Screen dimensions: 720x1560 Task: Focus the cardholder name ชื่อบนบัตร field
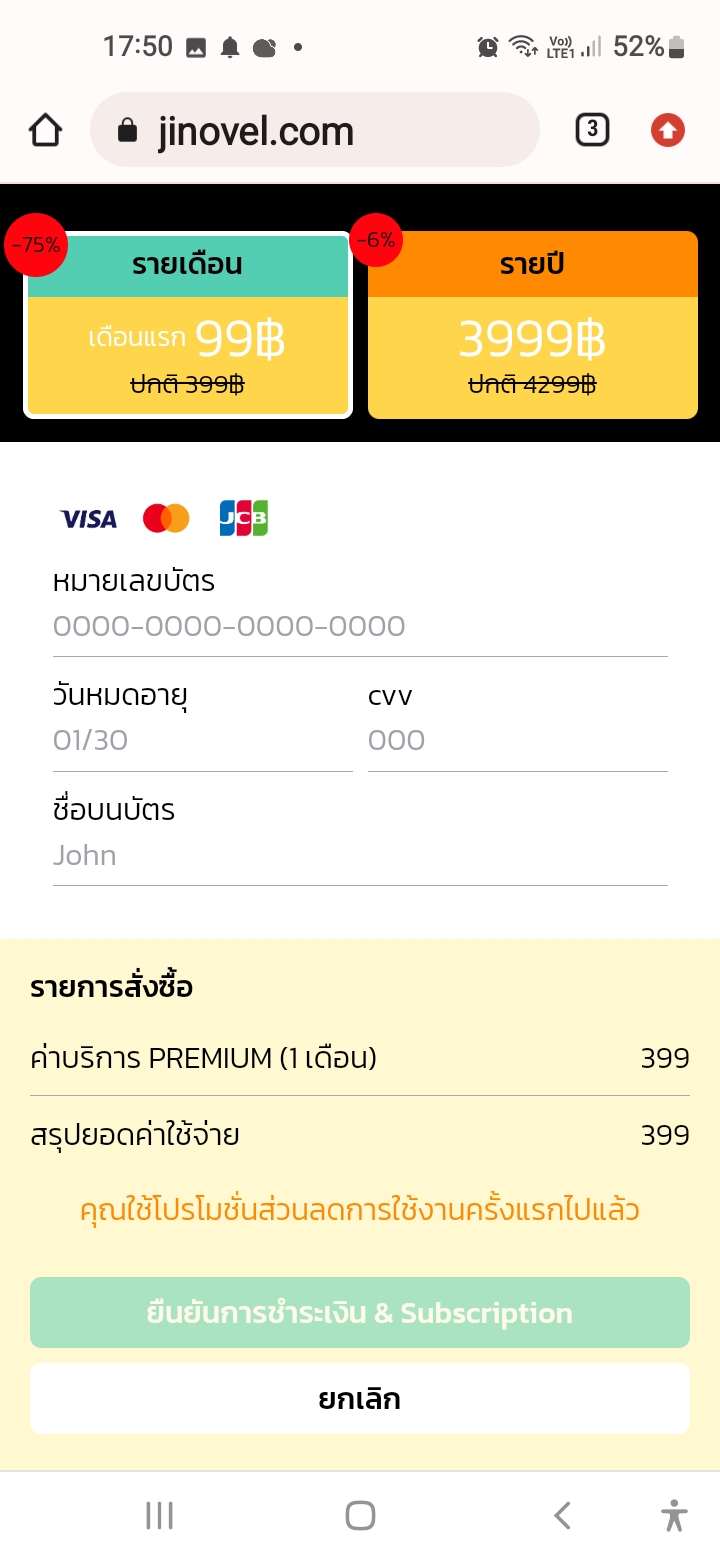(x=360, y=856)
